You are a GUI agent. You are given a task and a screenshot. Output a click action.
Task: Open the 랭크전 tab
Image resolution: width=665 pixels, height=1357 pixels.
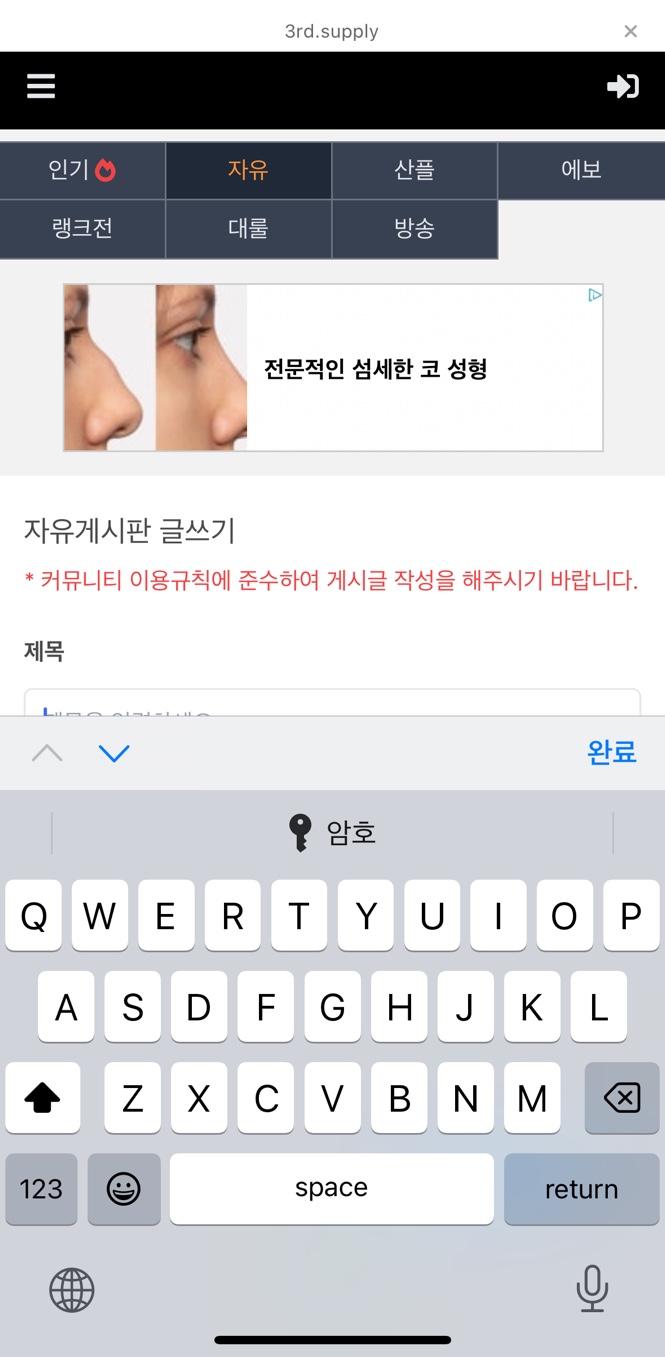(82, 229)
